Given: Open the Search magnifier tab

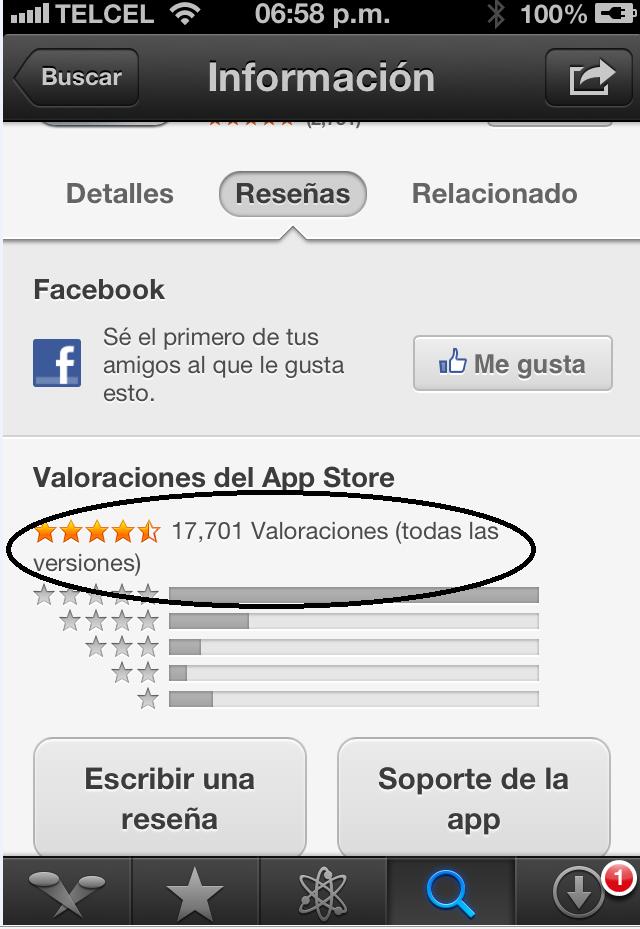Looking at the screenshot, I should 449,891.
